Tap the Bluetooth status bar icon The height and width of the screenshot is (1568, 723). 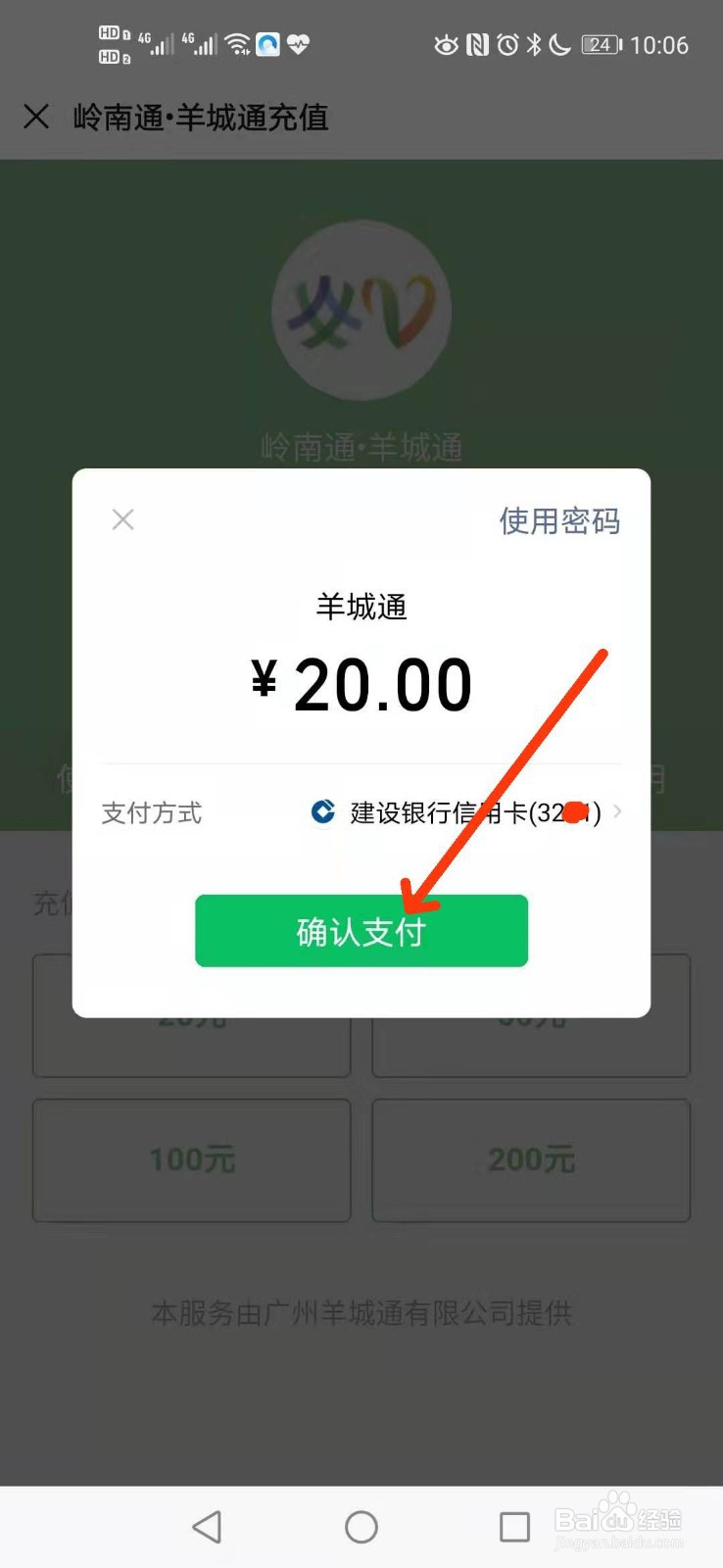click(537, 45)
